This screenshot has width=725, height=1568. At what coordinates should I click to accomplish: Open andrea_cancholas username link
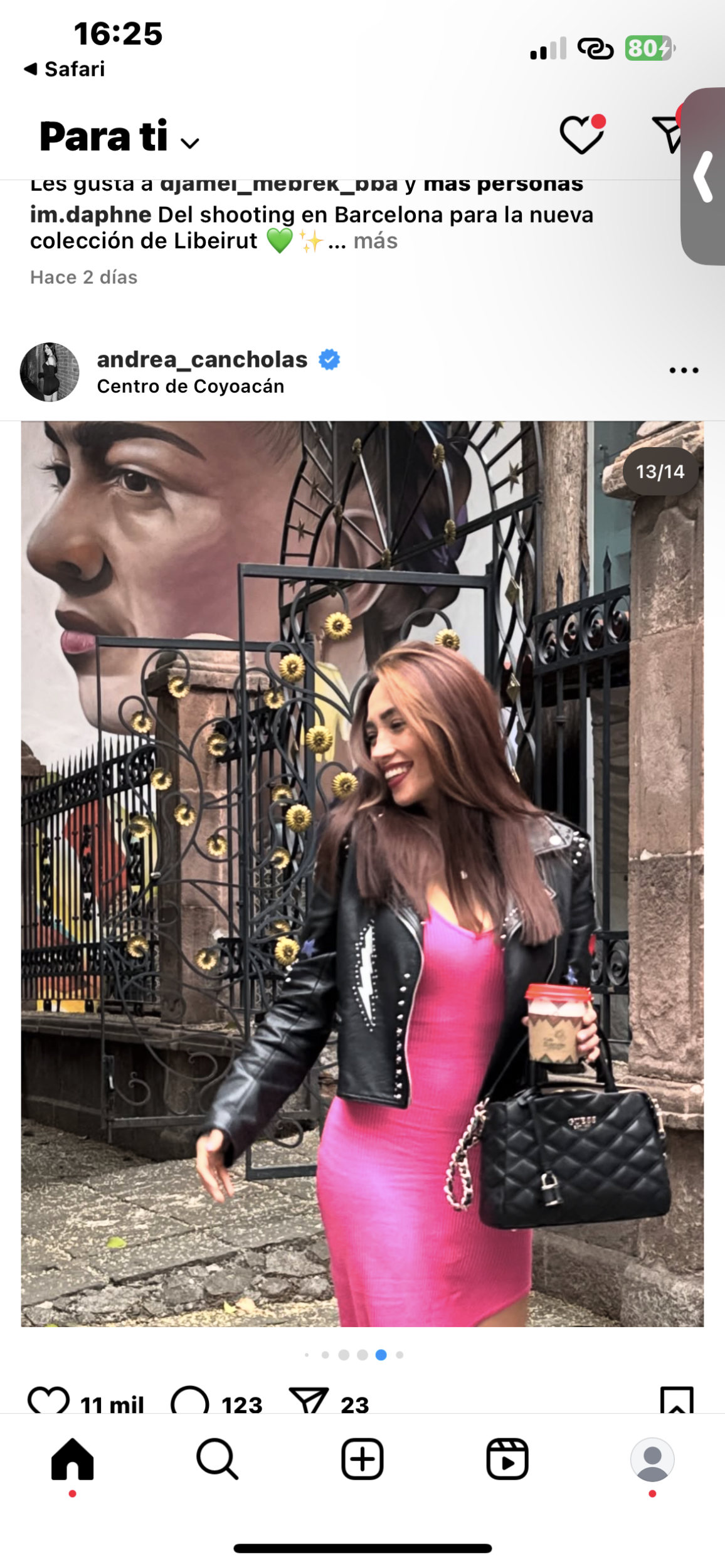(202, 359)
